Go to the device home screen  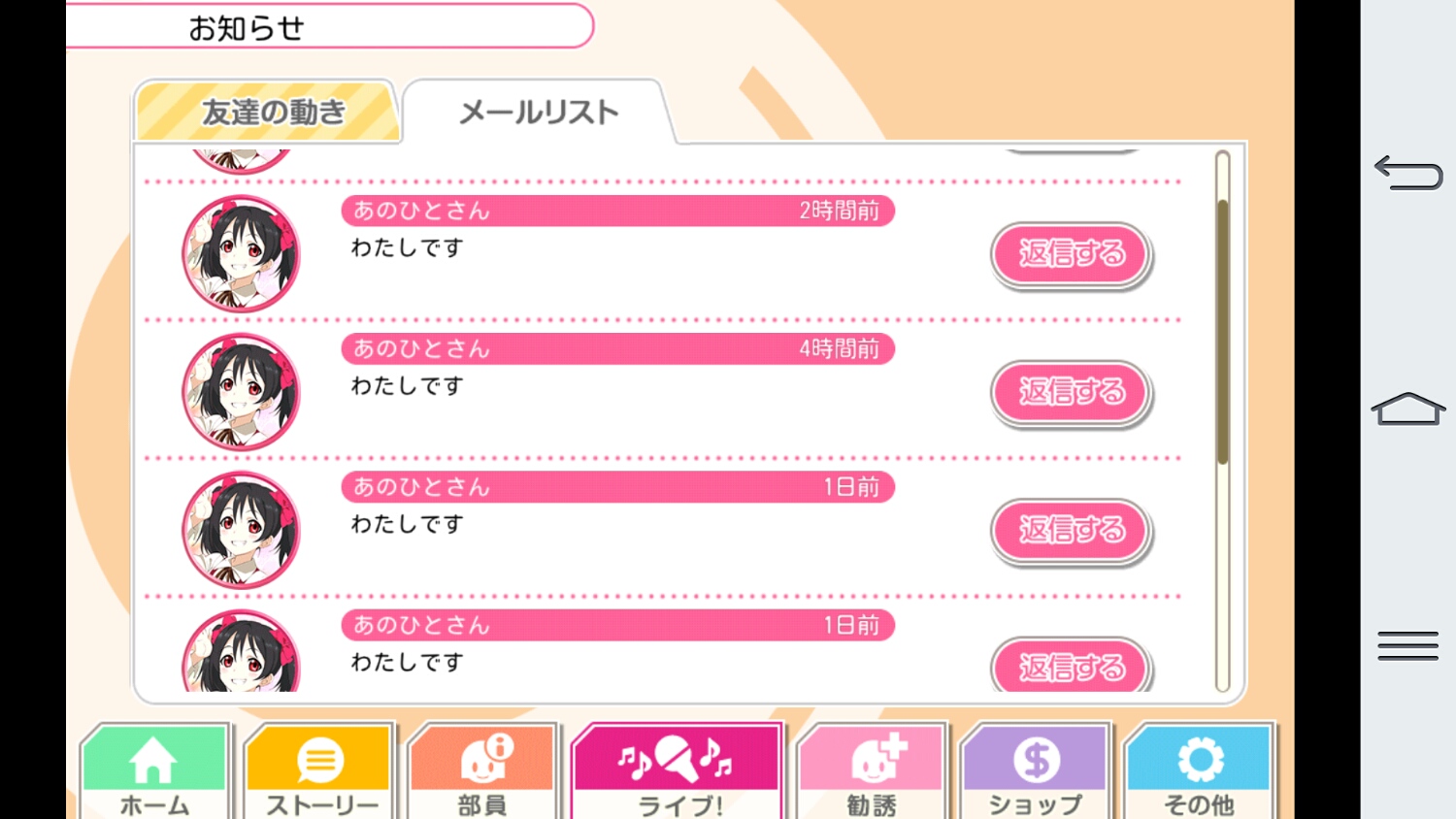[x=1408, y=409]
